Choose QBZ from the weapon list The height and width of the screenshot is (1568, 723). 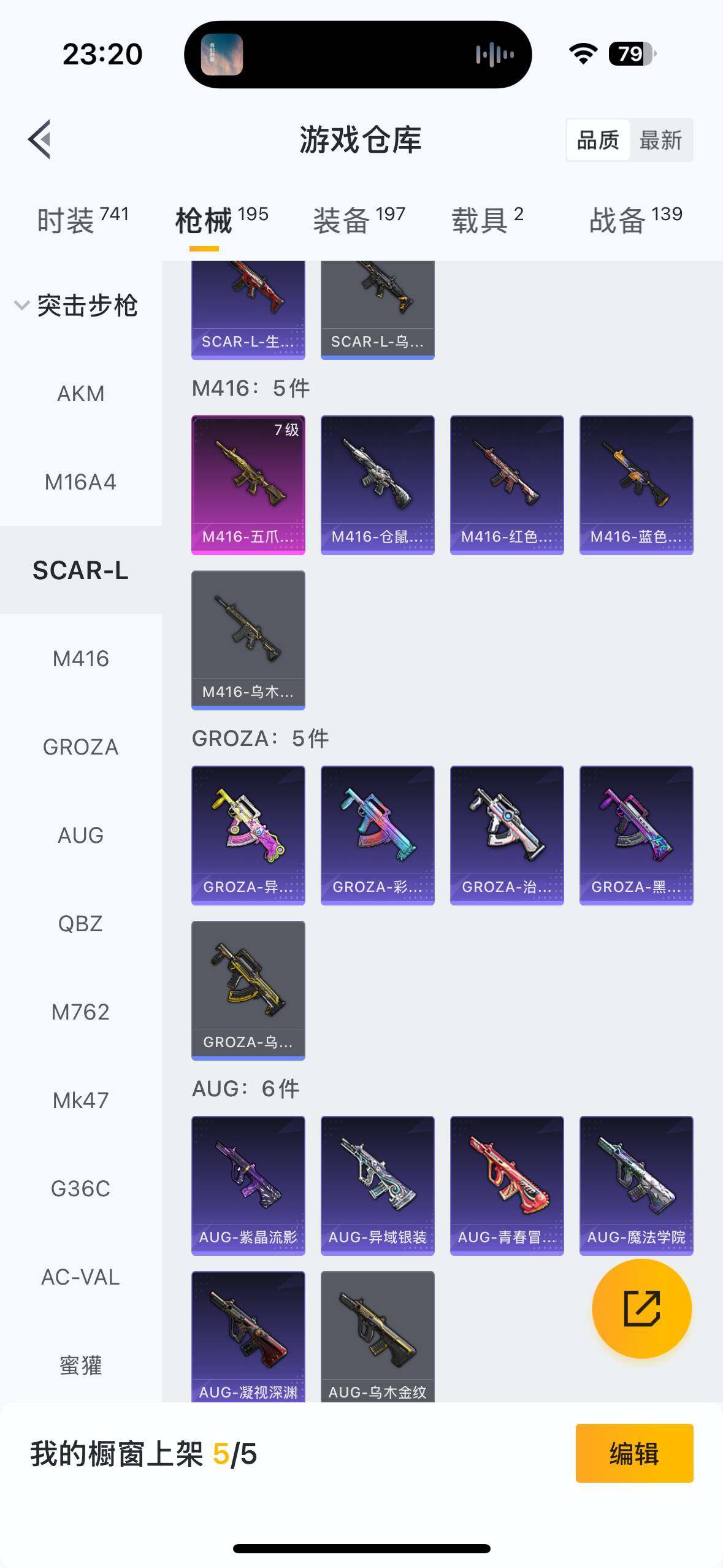[x=80, y=923]
